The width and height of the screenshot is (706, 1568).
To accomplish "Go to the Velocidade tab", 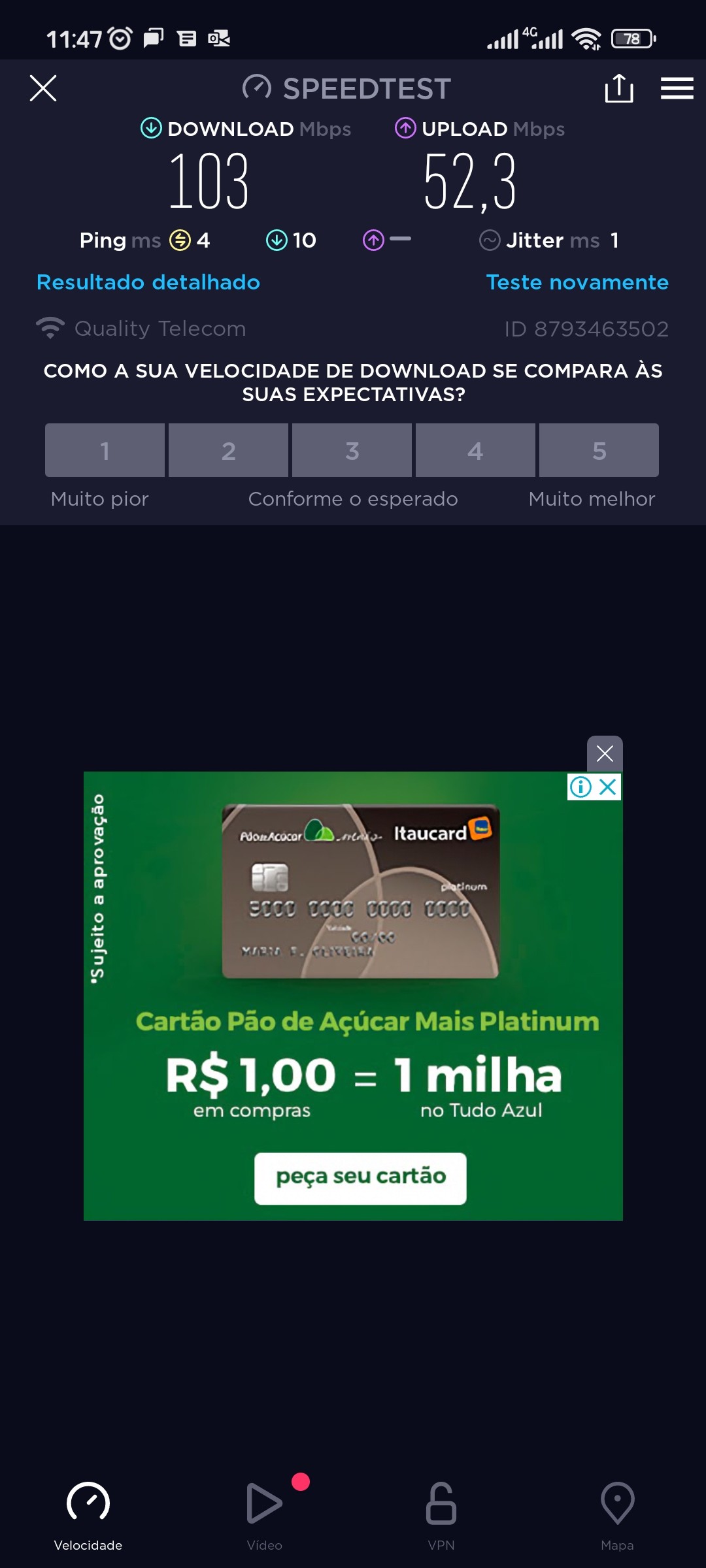I will 88,1516.
